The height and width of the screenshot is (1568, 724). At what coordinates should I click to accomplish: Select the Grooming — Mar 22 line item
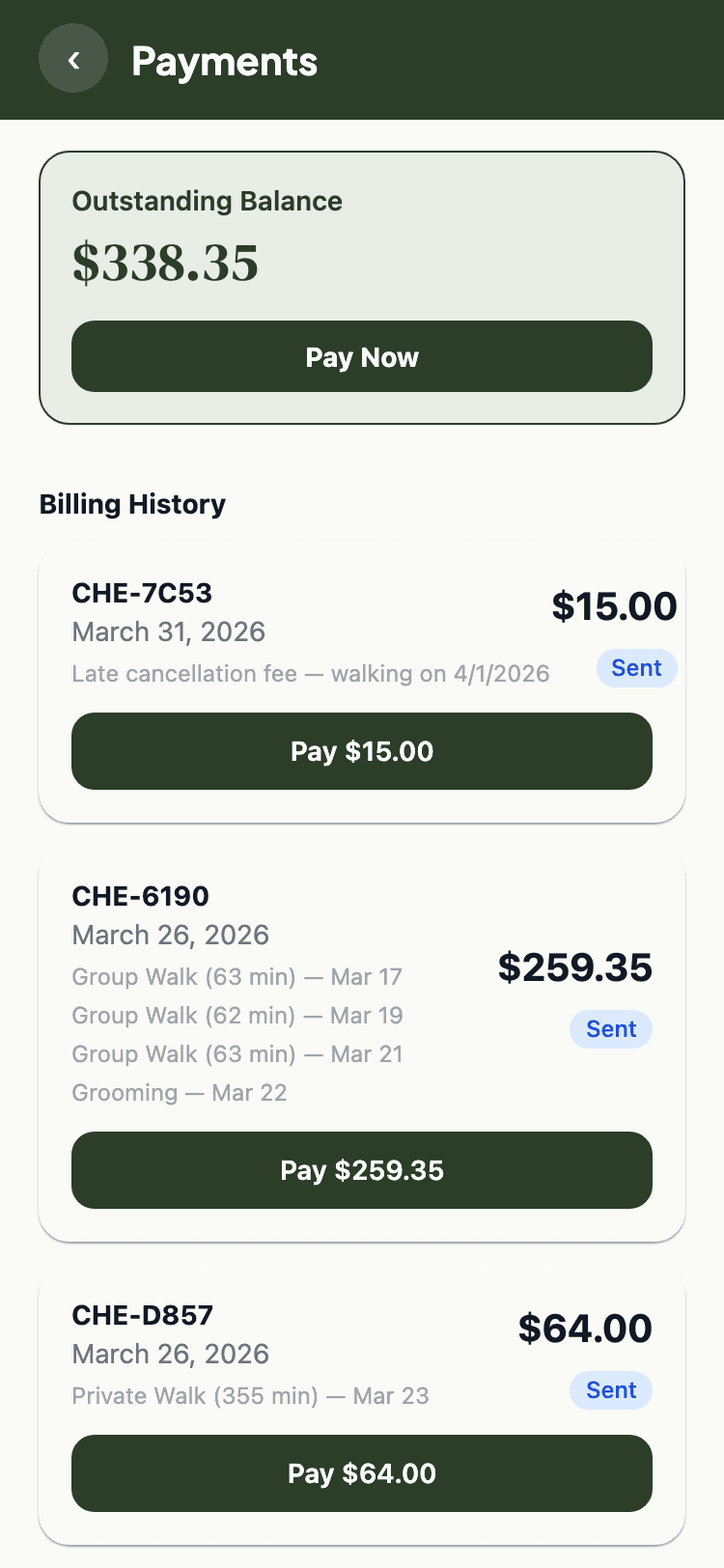[180, 1092]
